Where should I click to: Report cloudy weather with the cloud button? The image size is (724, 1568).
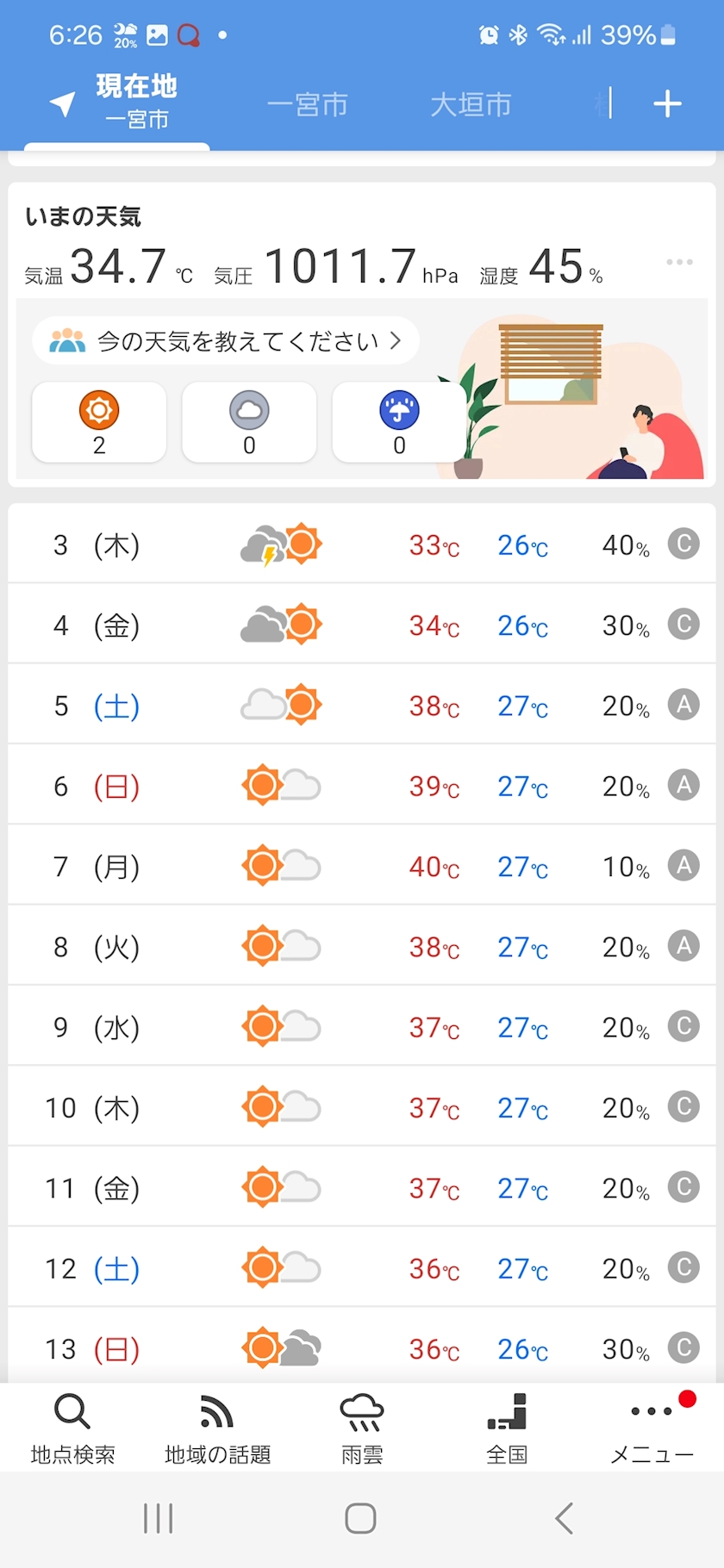click(249, 422)
